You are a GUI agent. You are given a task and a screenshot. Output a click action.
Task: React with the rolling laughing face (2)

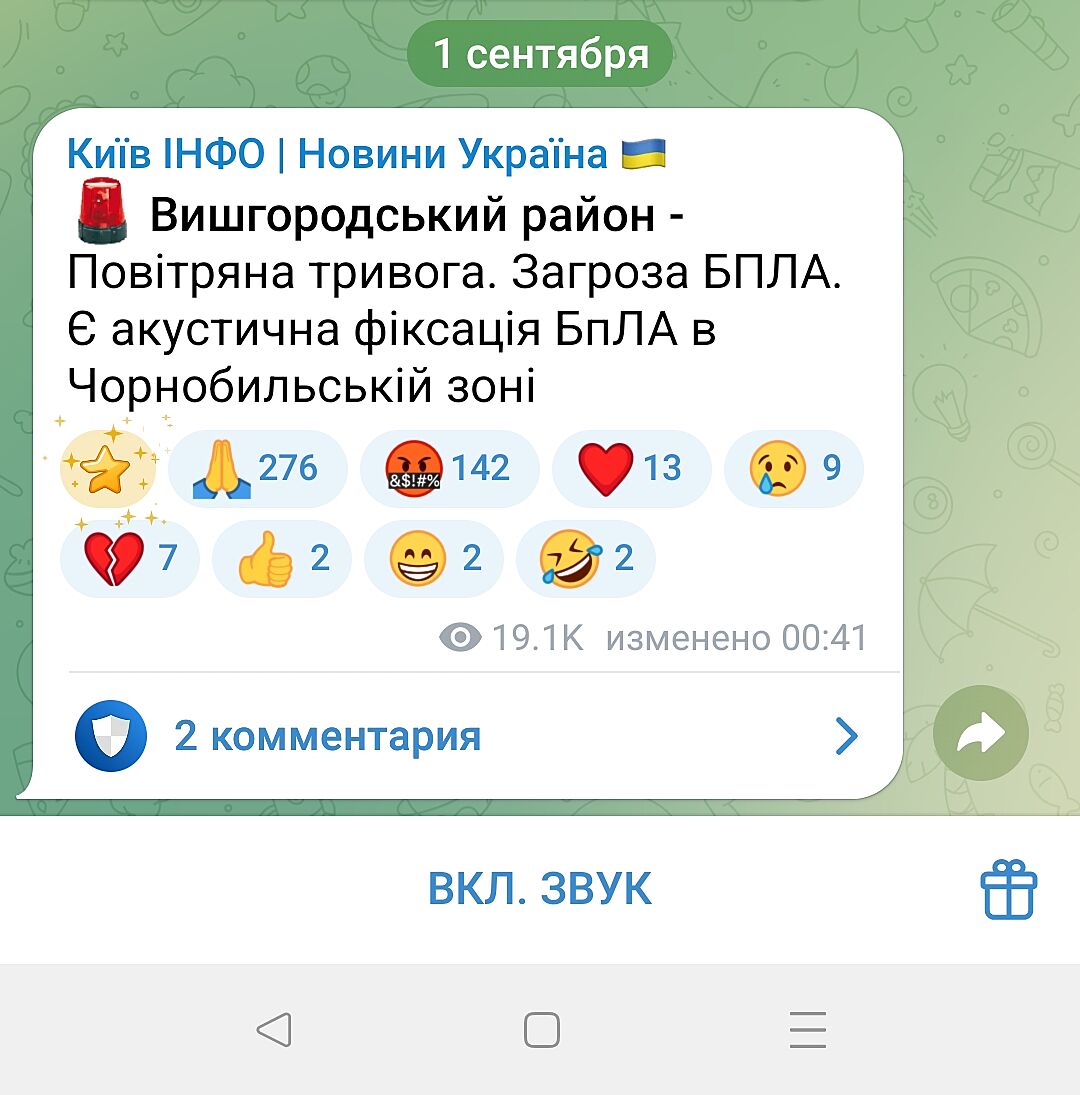(585, 558)
